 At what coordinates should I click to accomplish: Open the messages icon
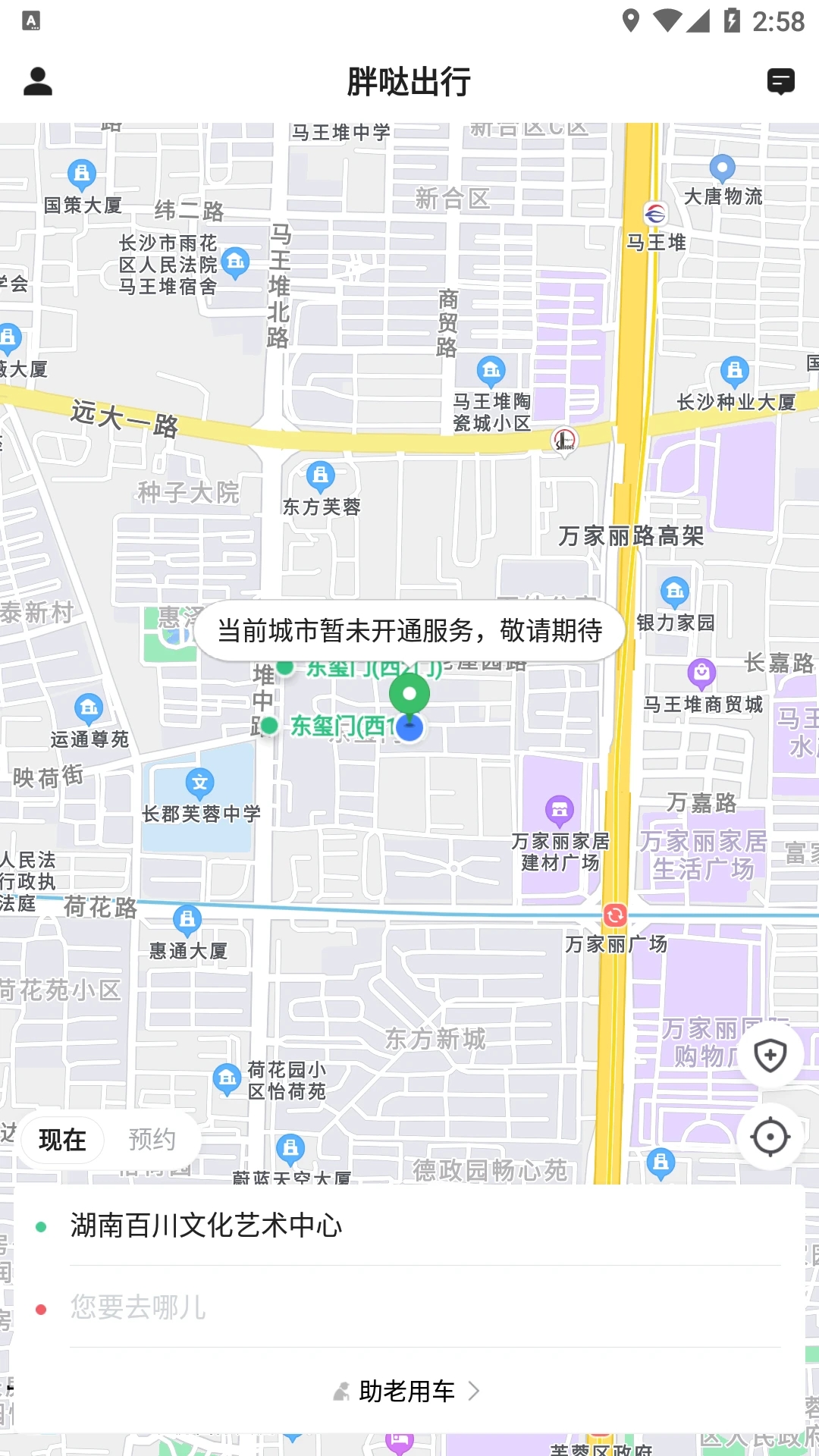pos(780,81)
